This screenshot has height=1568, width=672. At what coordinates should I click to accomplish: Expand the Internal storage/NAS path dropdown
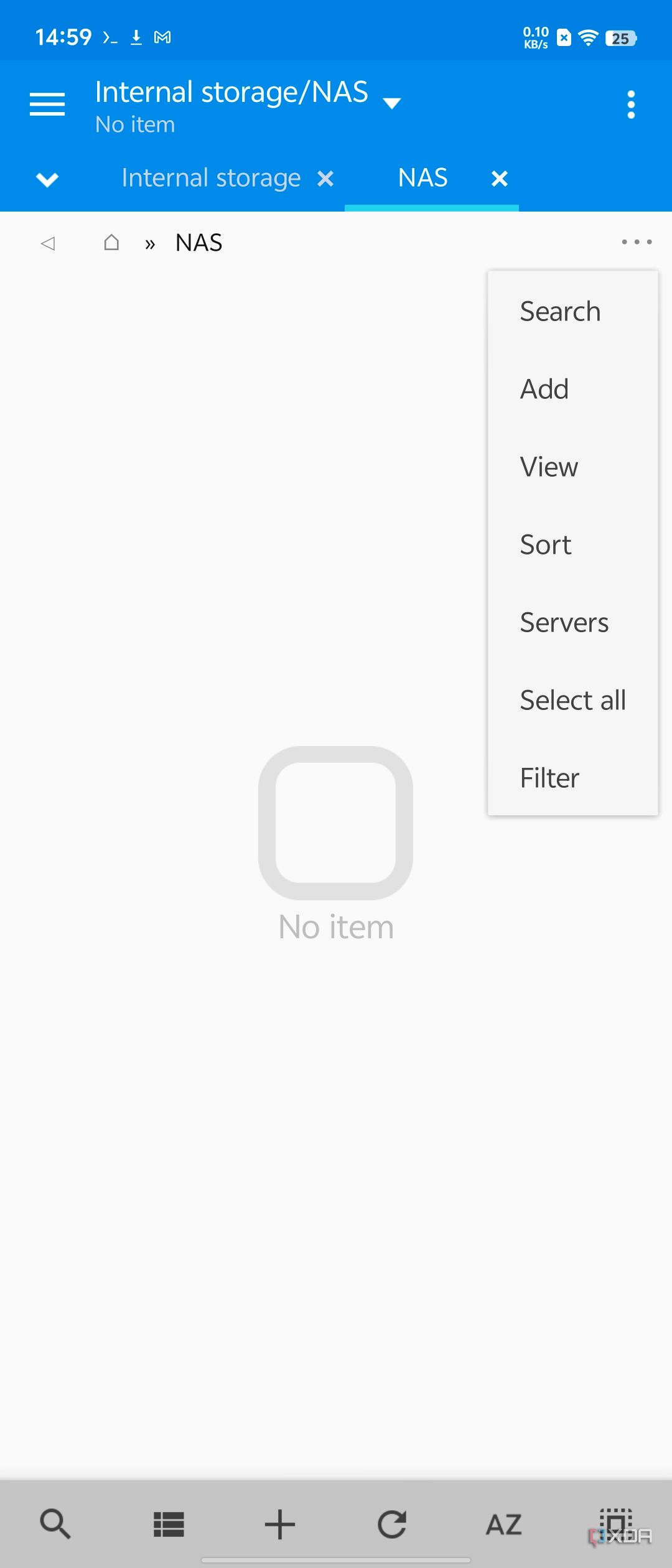tap(391, 103)
